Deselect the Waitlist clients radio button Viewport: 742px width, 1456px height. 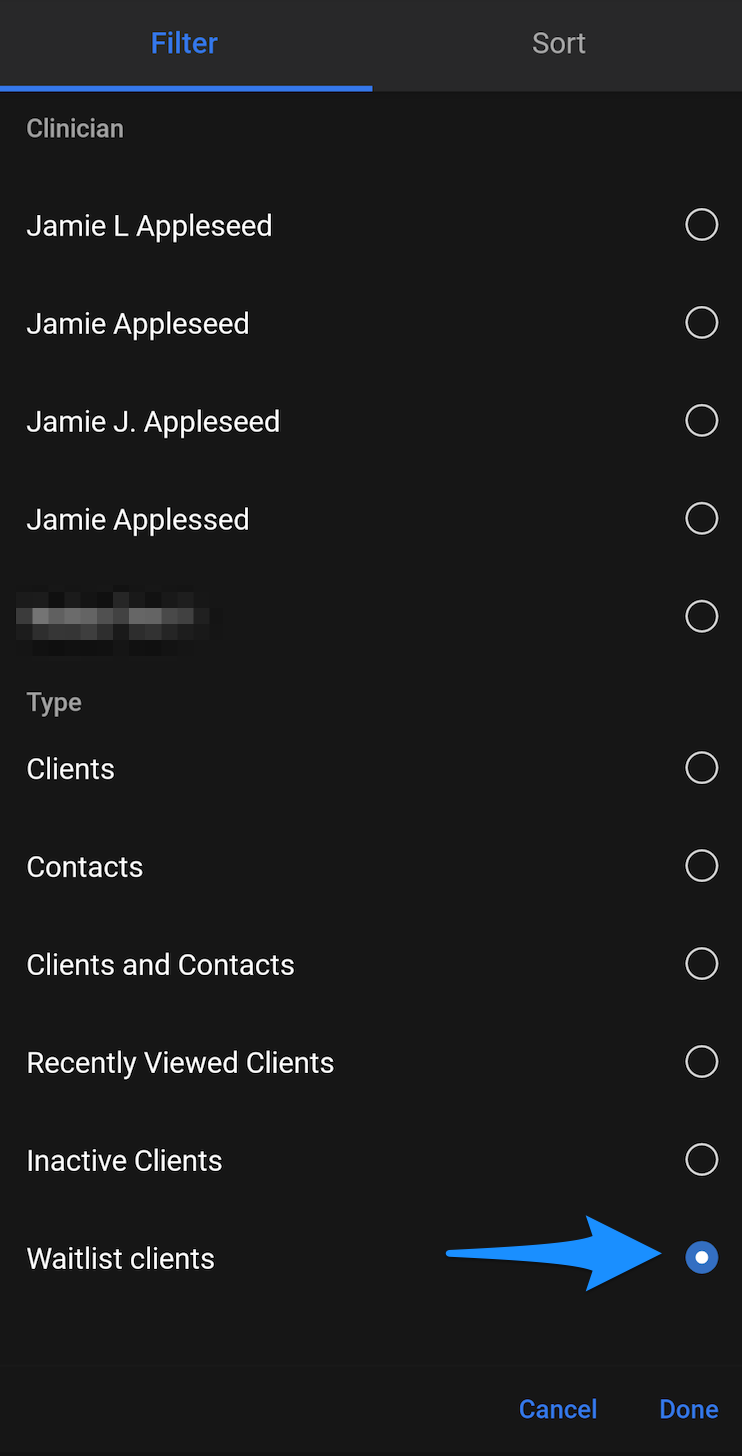click(x=702, y=1257)
